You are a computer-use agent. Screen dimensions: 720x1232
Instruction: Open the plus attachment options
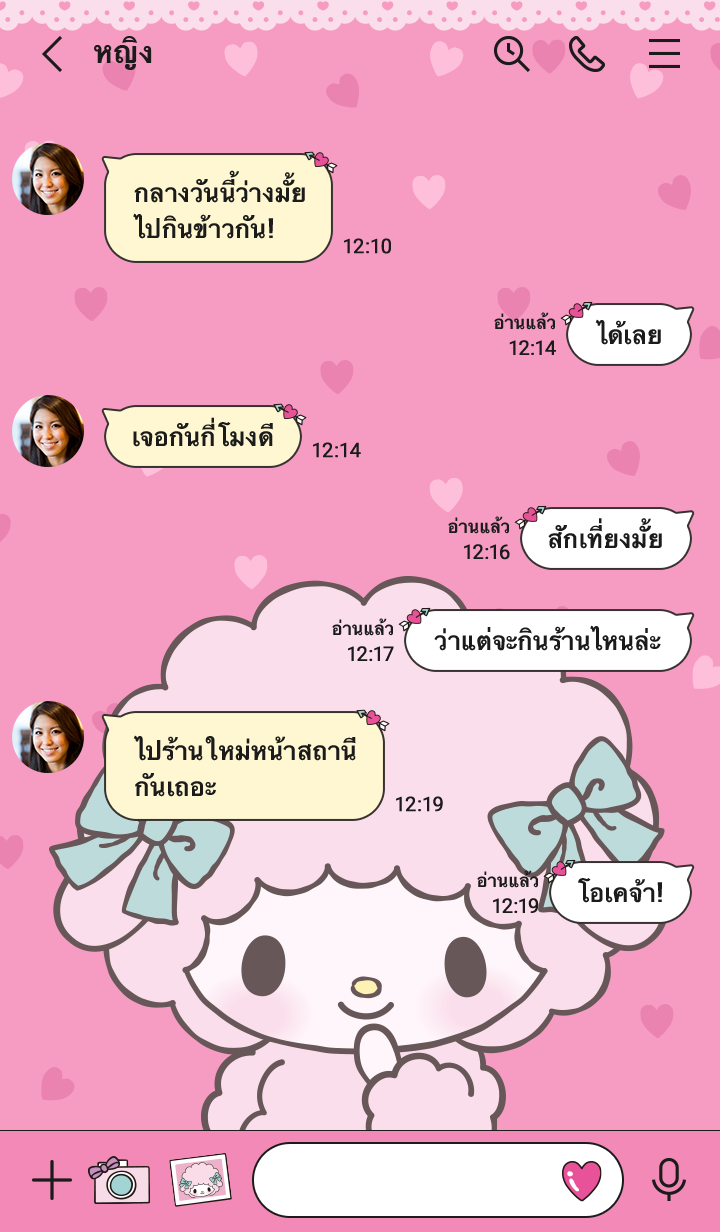[x=51, y=1181]
